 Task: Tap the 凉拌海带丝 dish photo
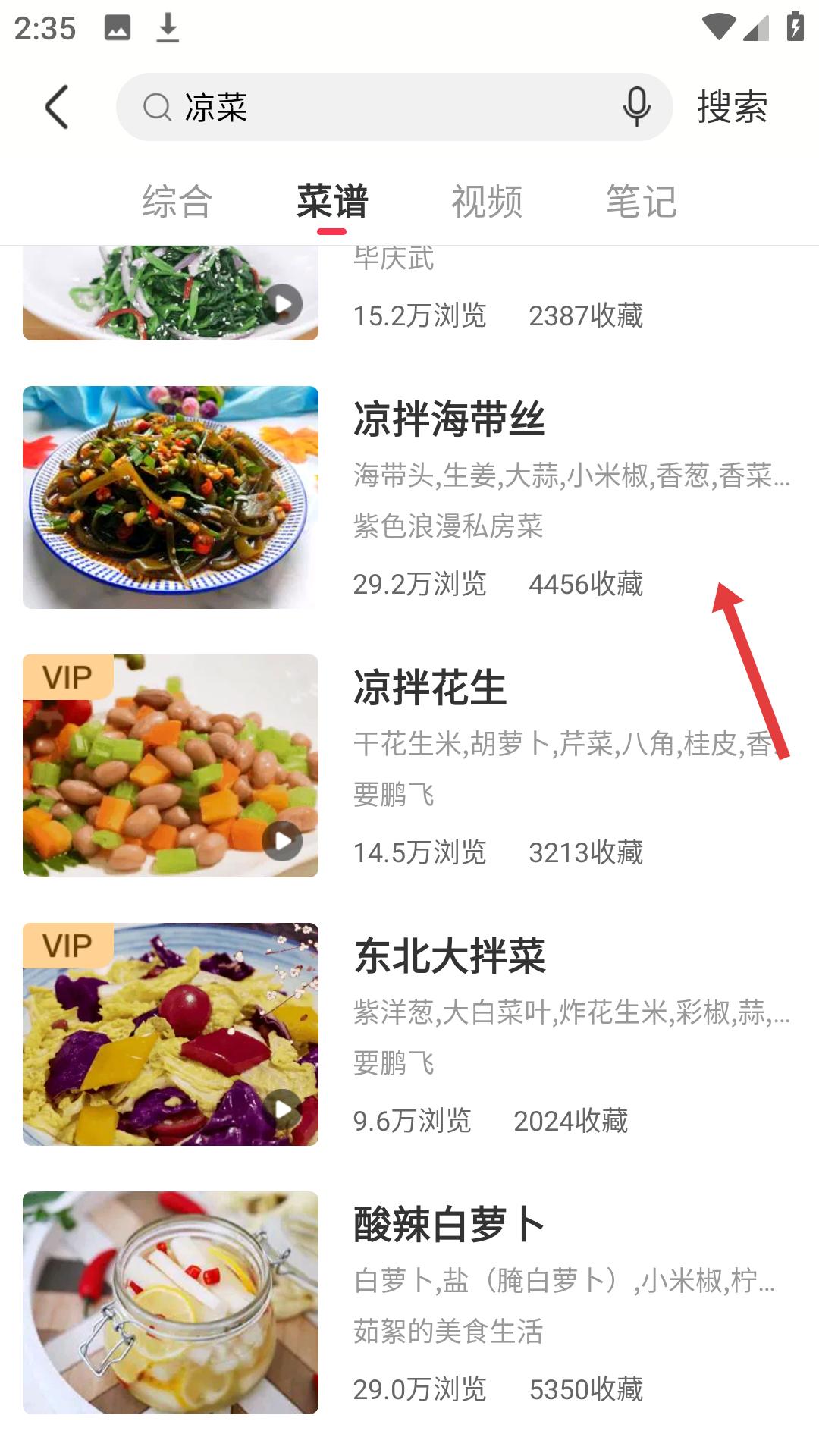pyautogui.click(x=171, y=498)
